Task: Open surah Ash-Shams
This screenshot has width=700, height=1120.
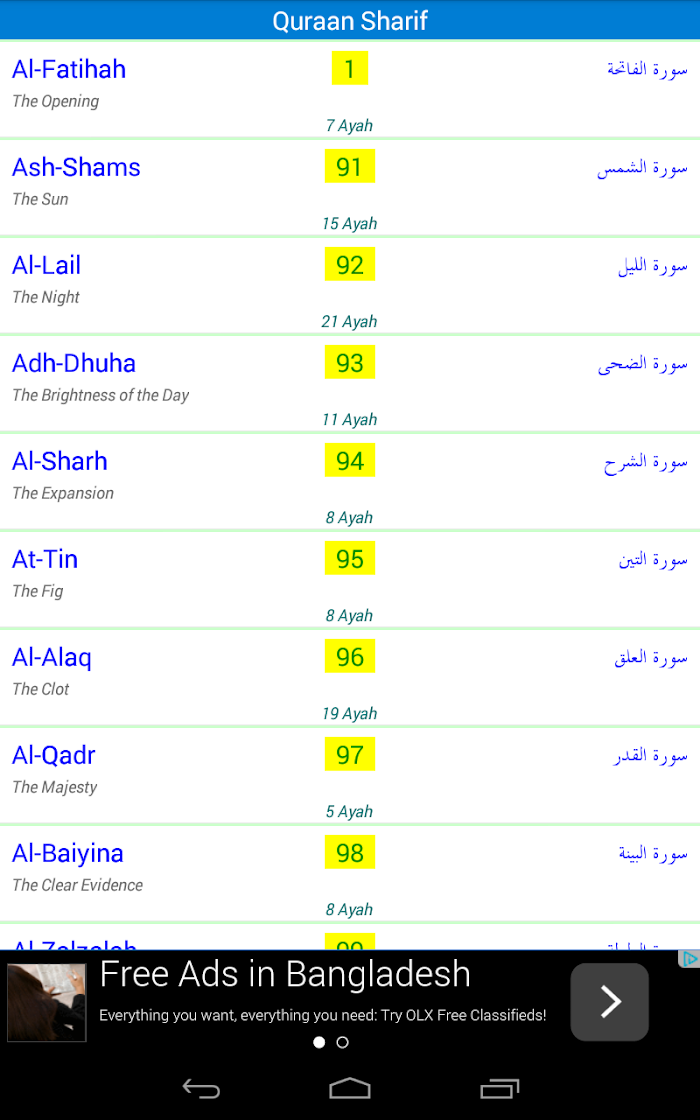Action: (x=350, y=188)
